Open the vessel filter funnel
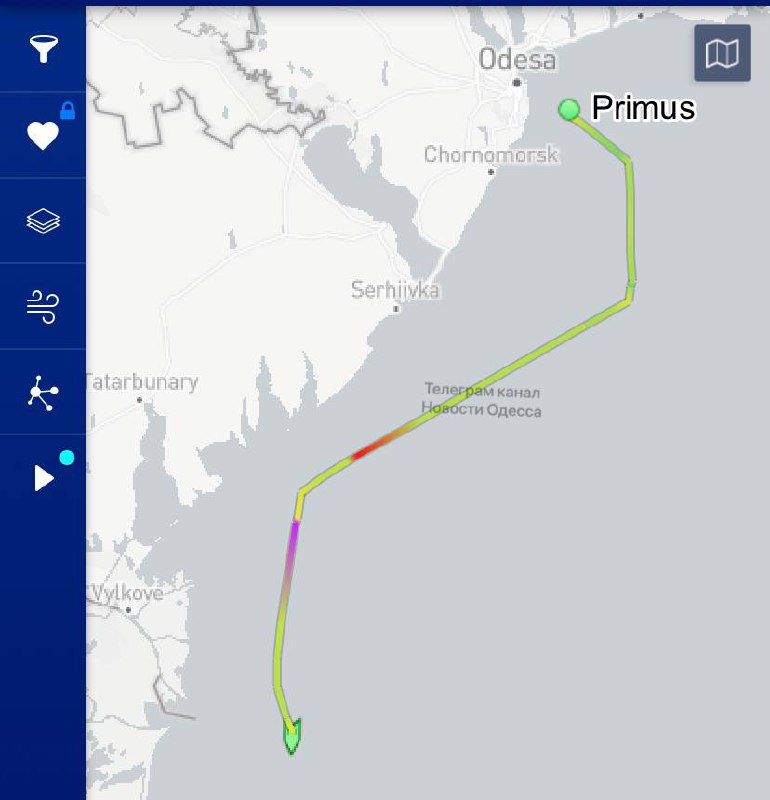Image resolution: width=770 pixels, height=800 pixels. [42, 49]
